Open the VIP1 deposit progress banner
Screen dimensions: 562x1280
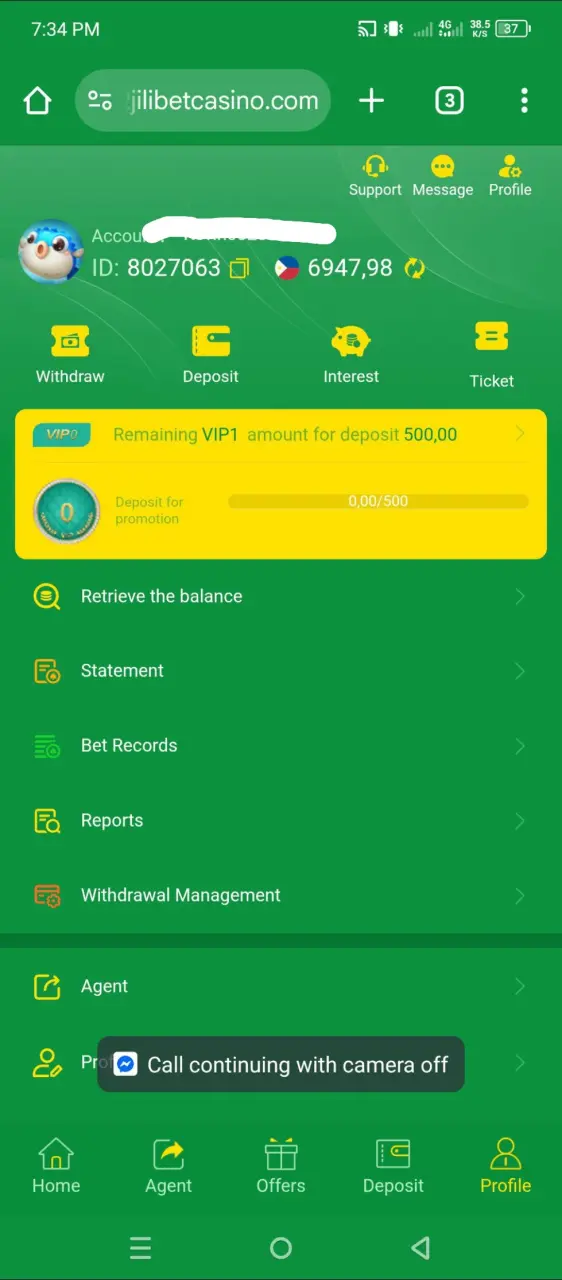pyautogui.click(x=281, y=484)
